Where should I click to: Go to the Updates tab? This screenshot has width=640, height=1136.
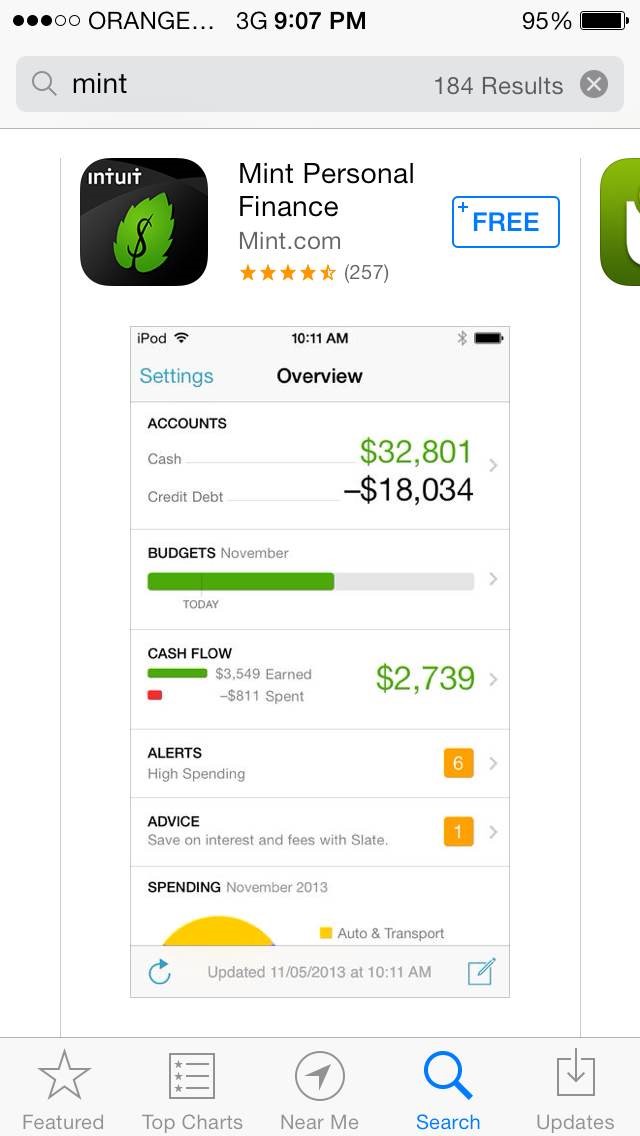(x=575, y=1090)
